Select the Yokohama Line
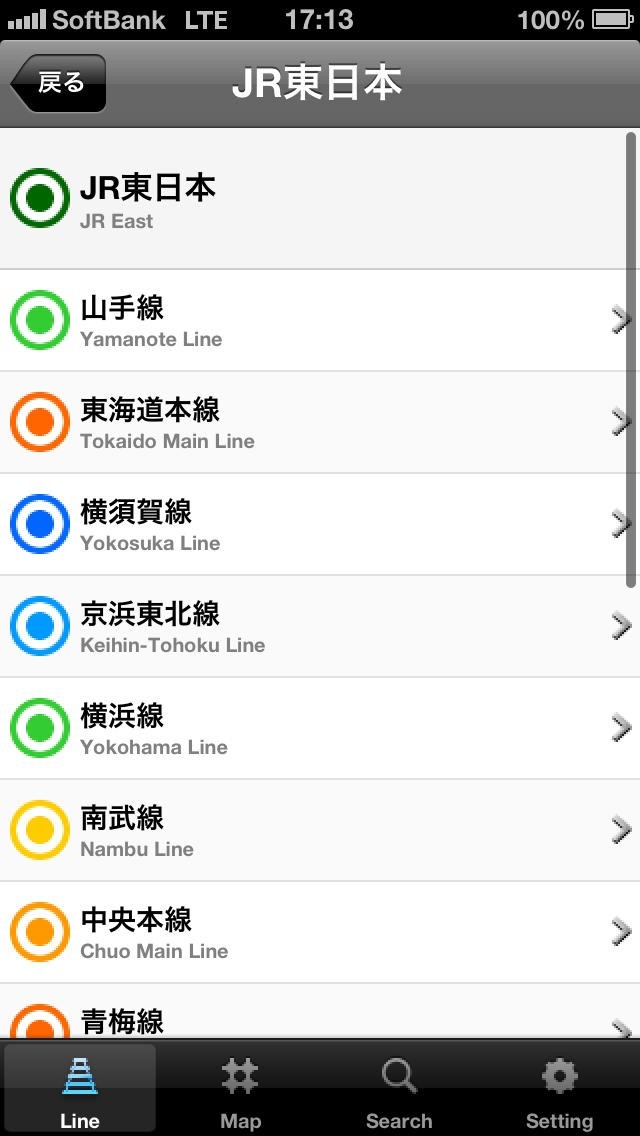Image resolution: width=640 pixels, height=1136 pixels. tap(320, 728)
